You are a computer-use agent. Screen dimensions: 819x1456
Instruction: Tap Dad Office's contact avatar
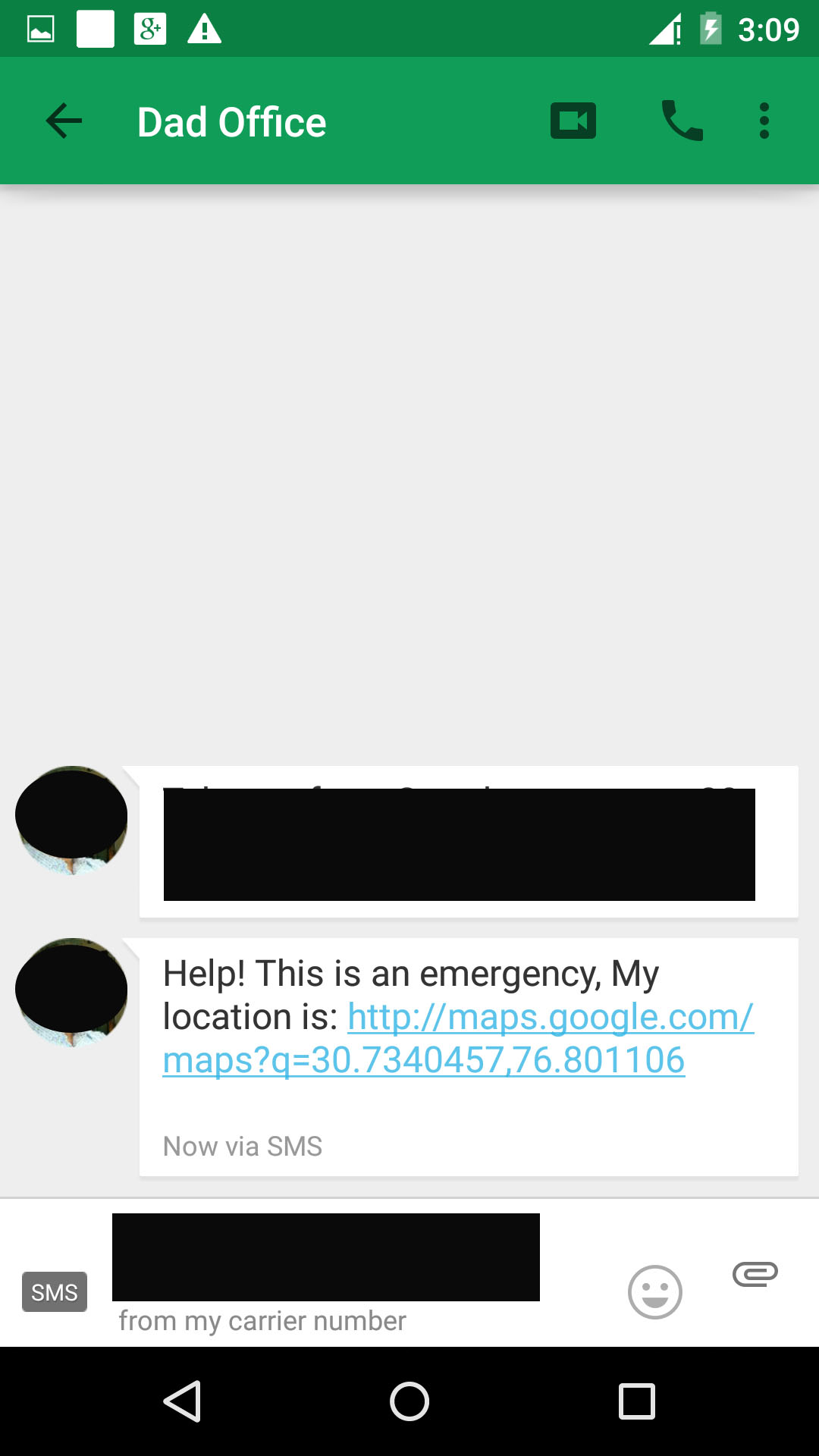[71, 990]
